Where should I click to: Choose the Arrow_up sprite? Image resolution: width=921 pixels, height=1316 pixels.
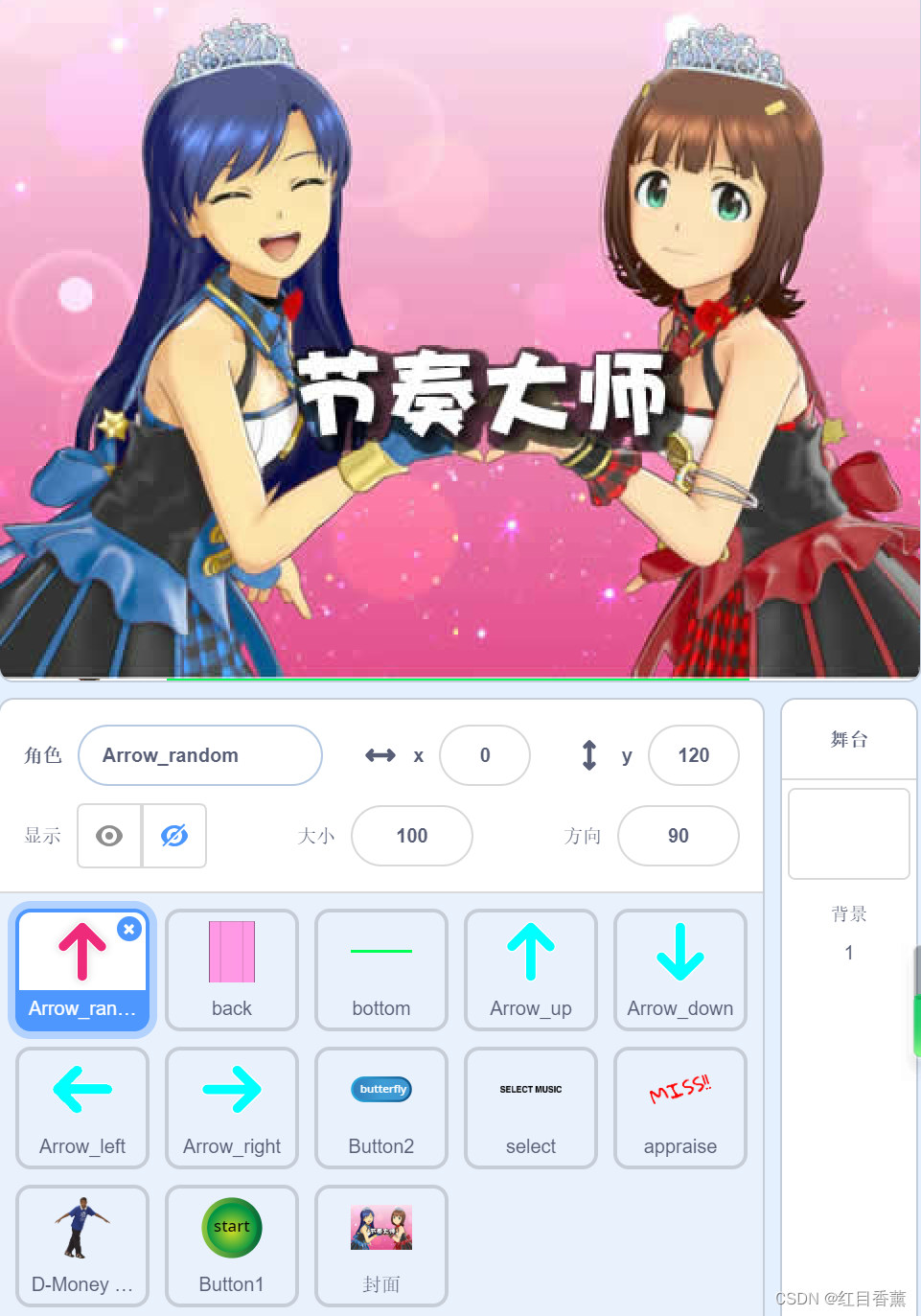tap(531, 969)
